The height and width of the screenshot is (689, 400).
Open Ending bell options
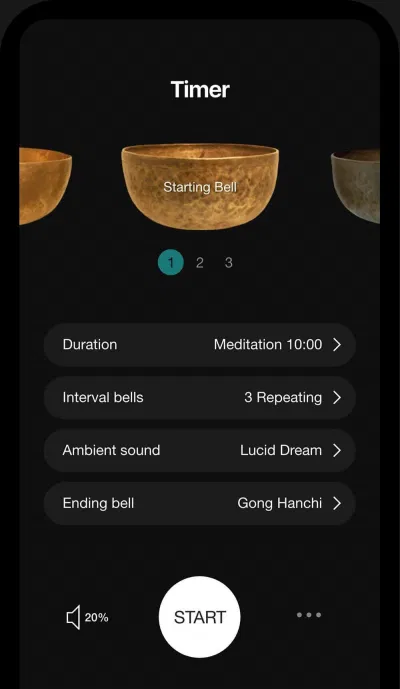tap(200, 503)
